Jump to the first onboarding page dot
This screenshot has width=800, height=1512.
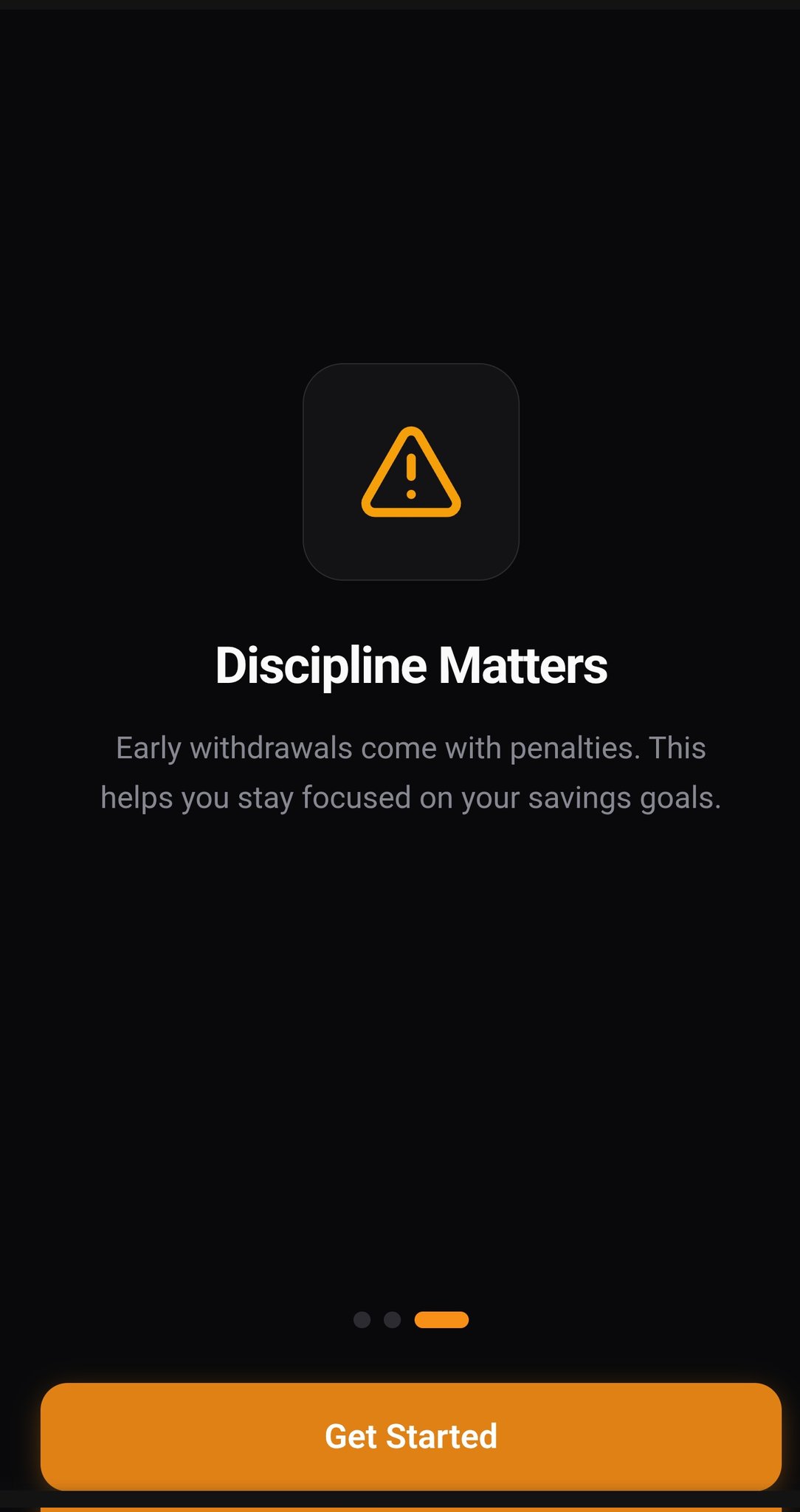362,1319
